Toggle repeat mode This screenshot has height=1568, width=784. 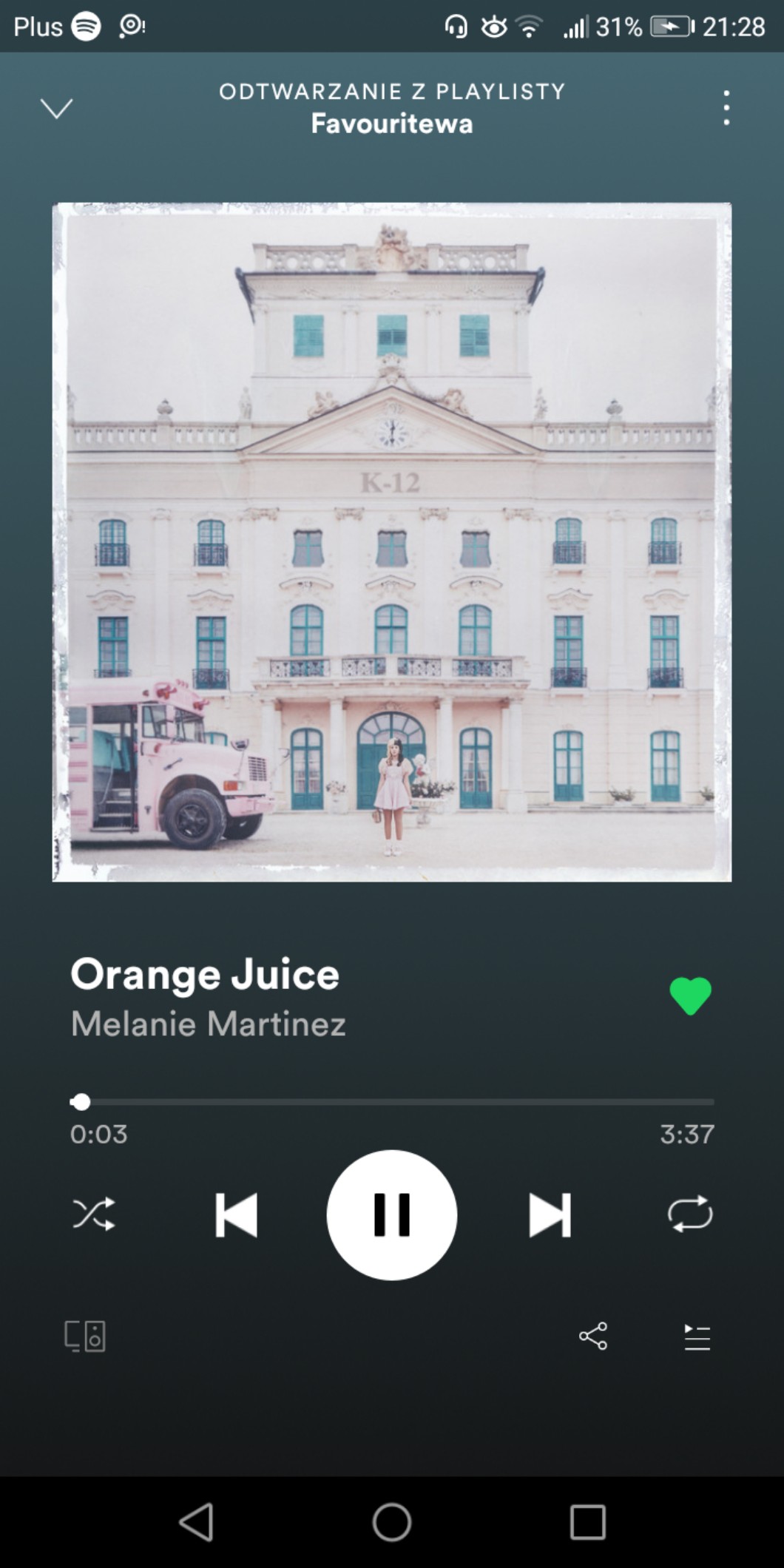coord(689,1214)
